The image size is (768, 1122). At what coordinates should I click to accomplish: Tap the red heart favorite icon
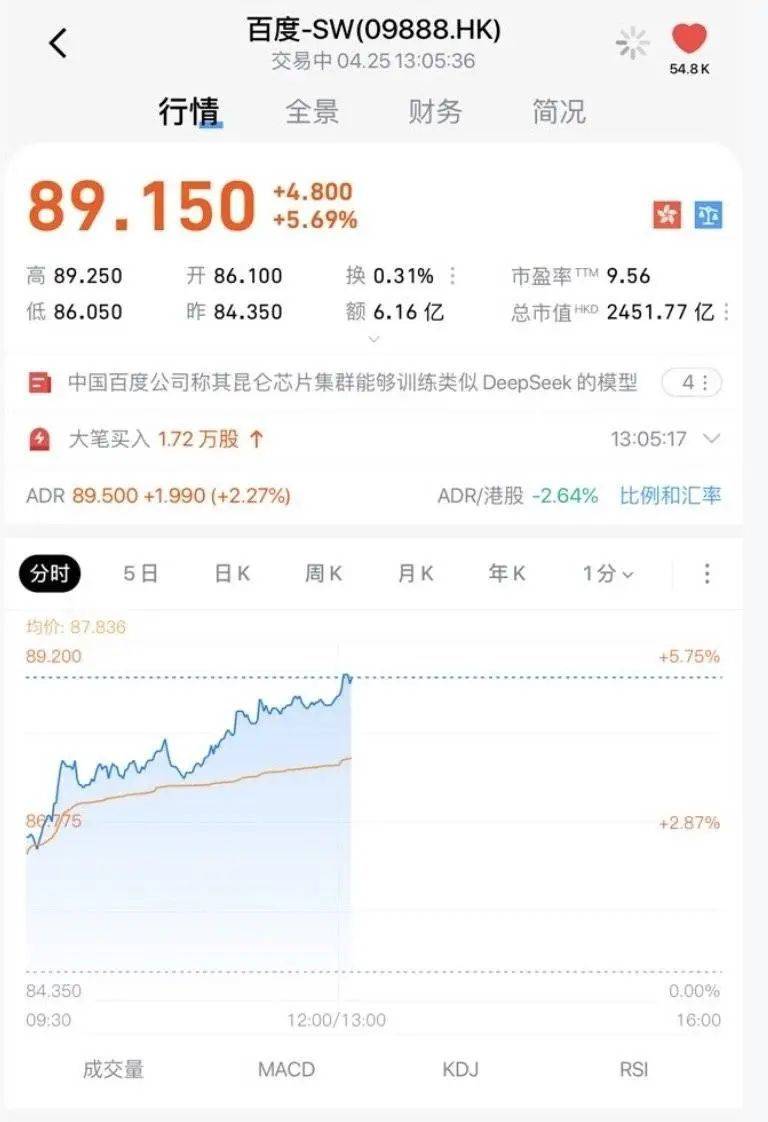[x=688, y=40]
